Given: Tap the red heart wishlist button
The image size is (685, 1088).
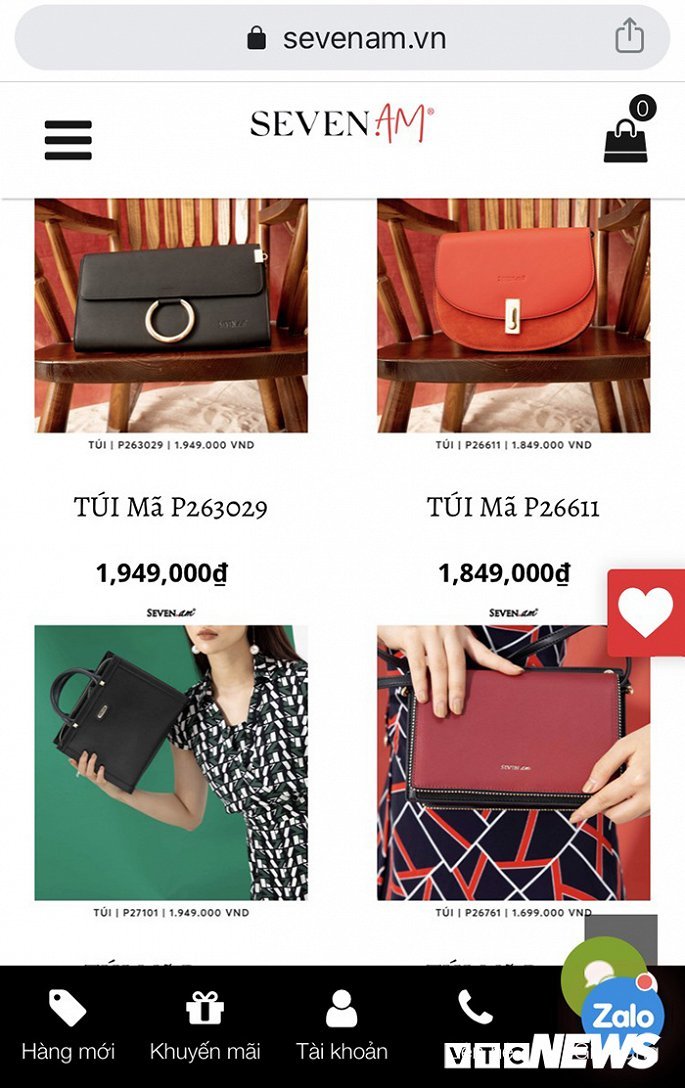Looking at the screenshot, I should [646, 613].
